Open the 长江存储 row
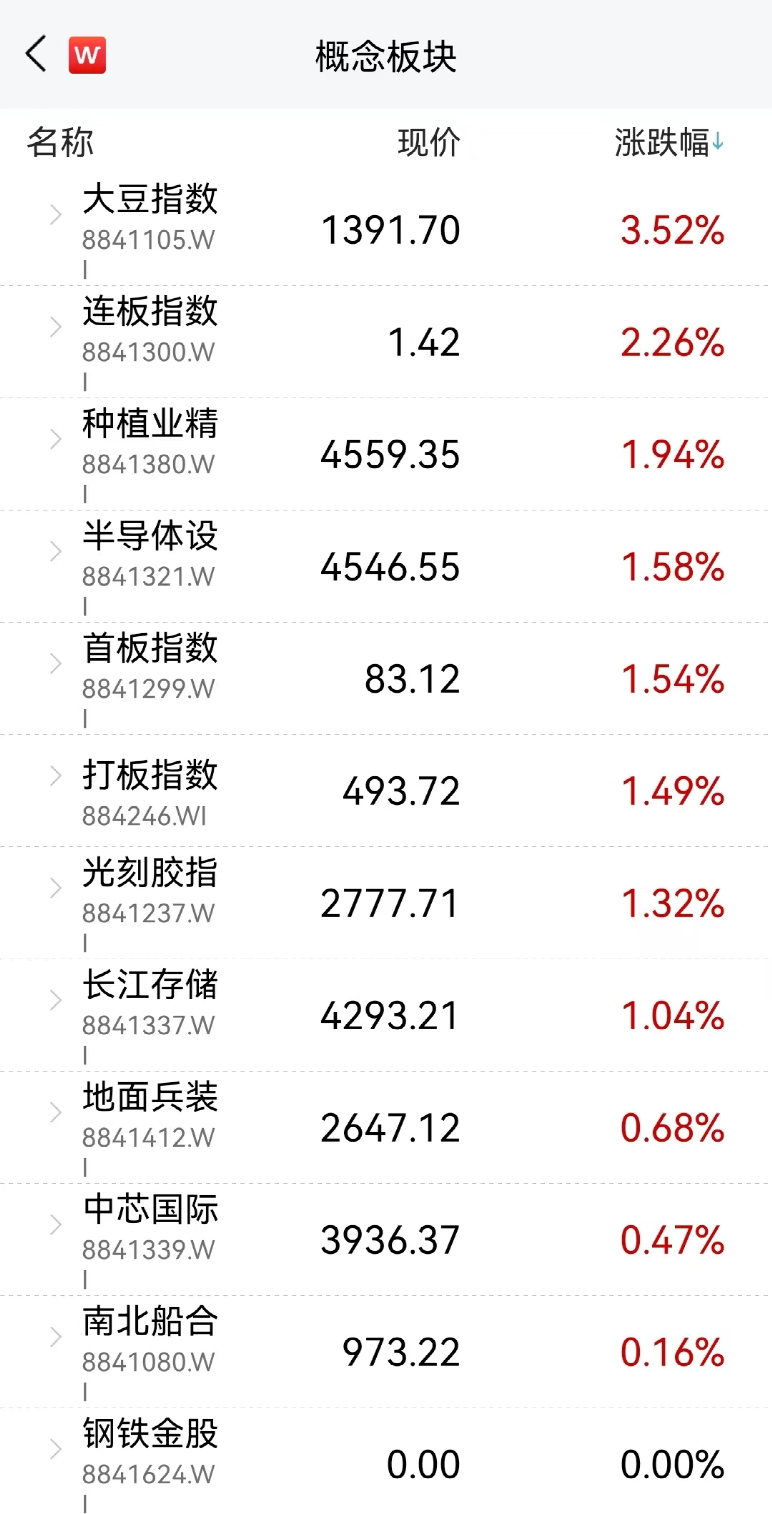This screenshot has width=772, height=1514. [386, 1014]
